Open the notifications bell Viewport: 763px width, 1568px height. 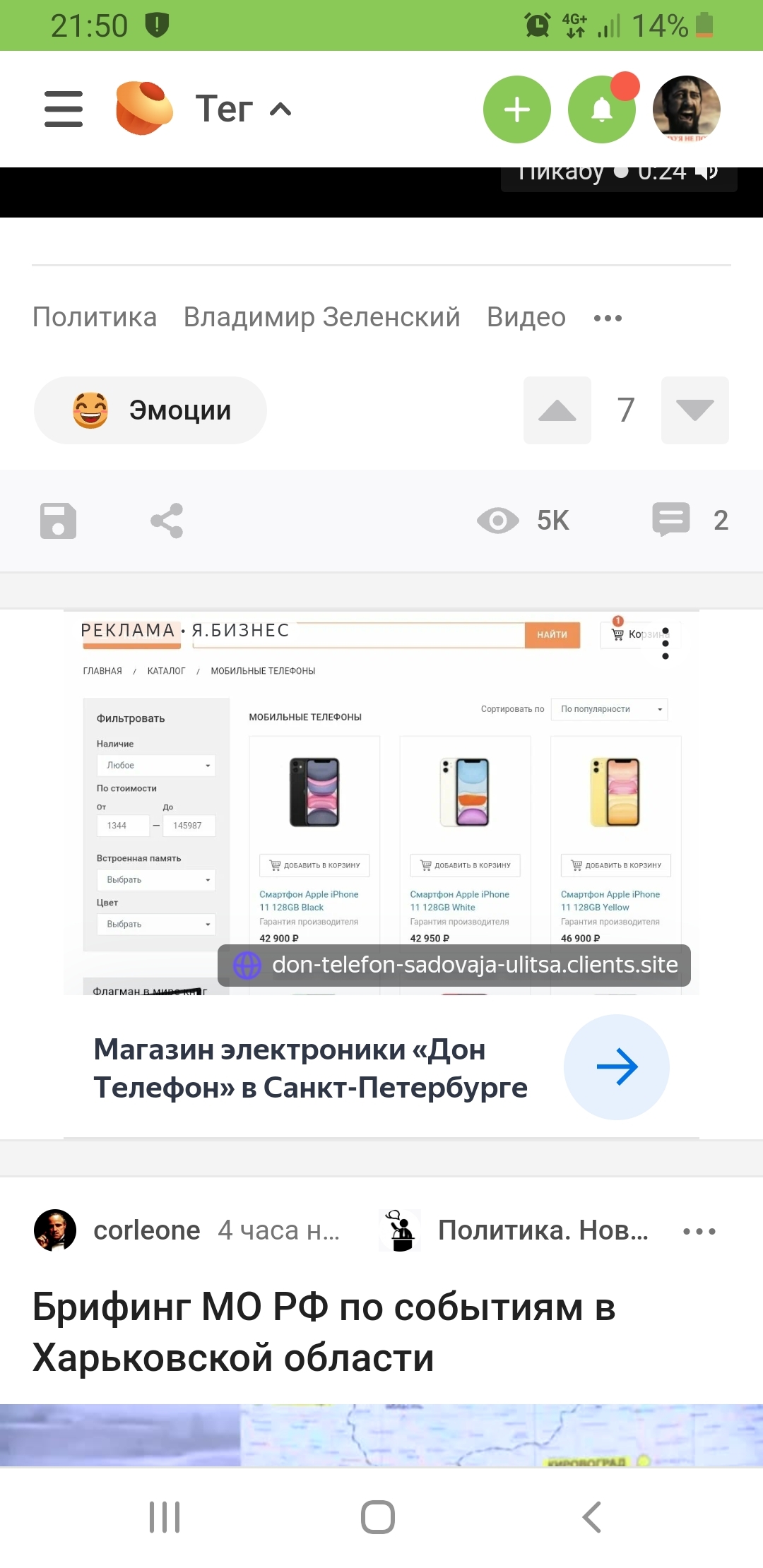click(601, 109)
